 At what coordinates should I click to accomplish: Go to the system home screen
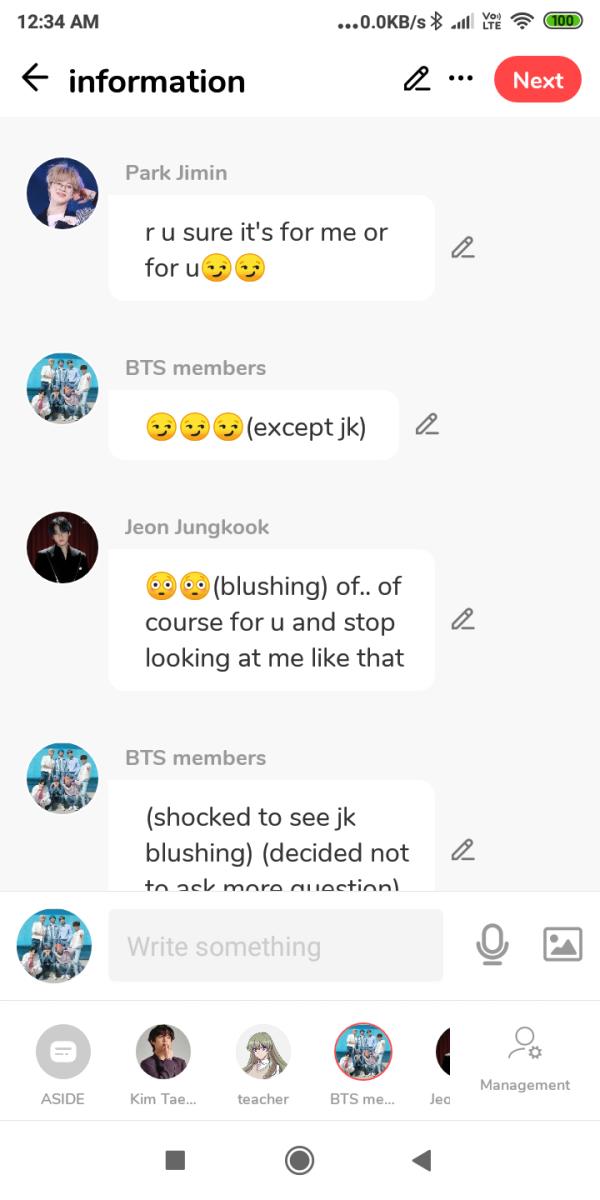pos(299,1160)
